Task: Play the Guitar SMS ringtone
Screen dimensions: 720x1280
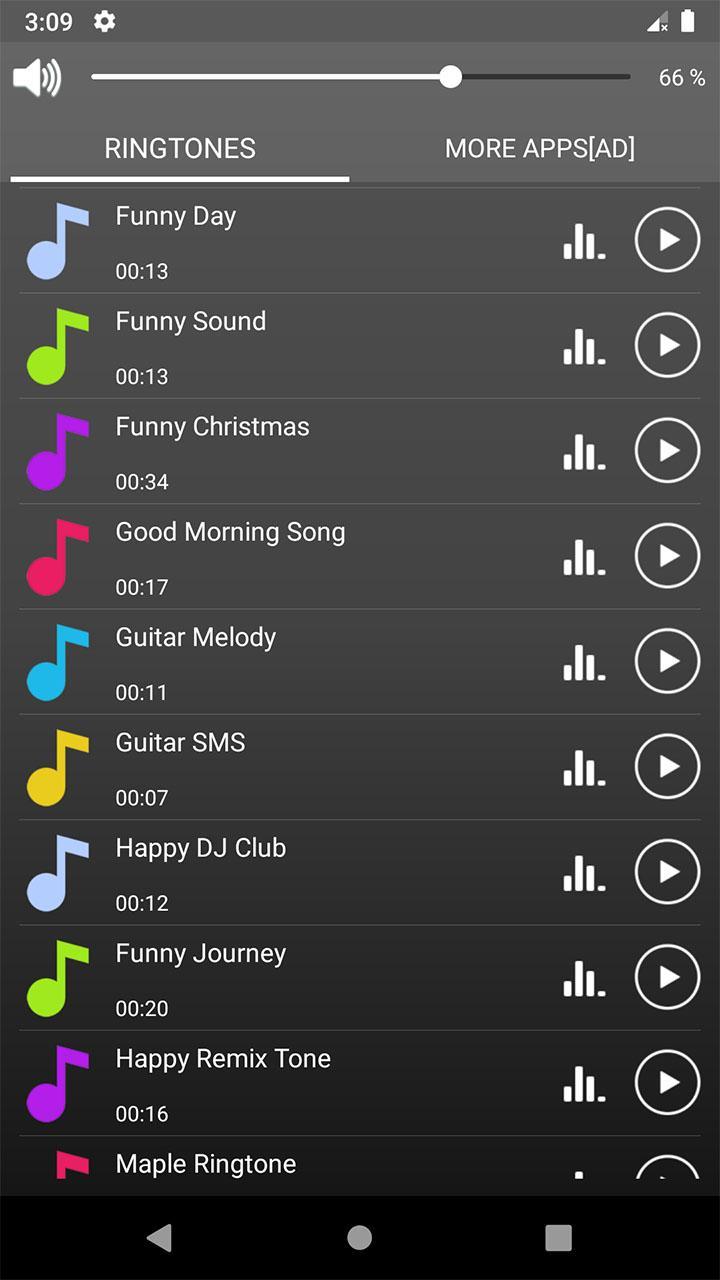Action: 667,766
